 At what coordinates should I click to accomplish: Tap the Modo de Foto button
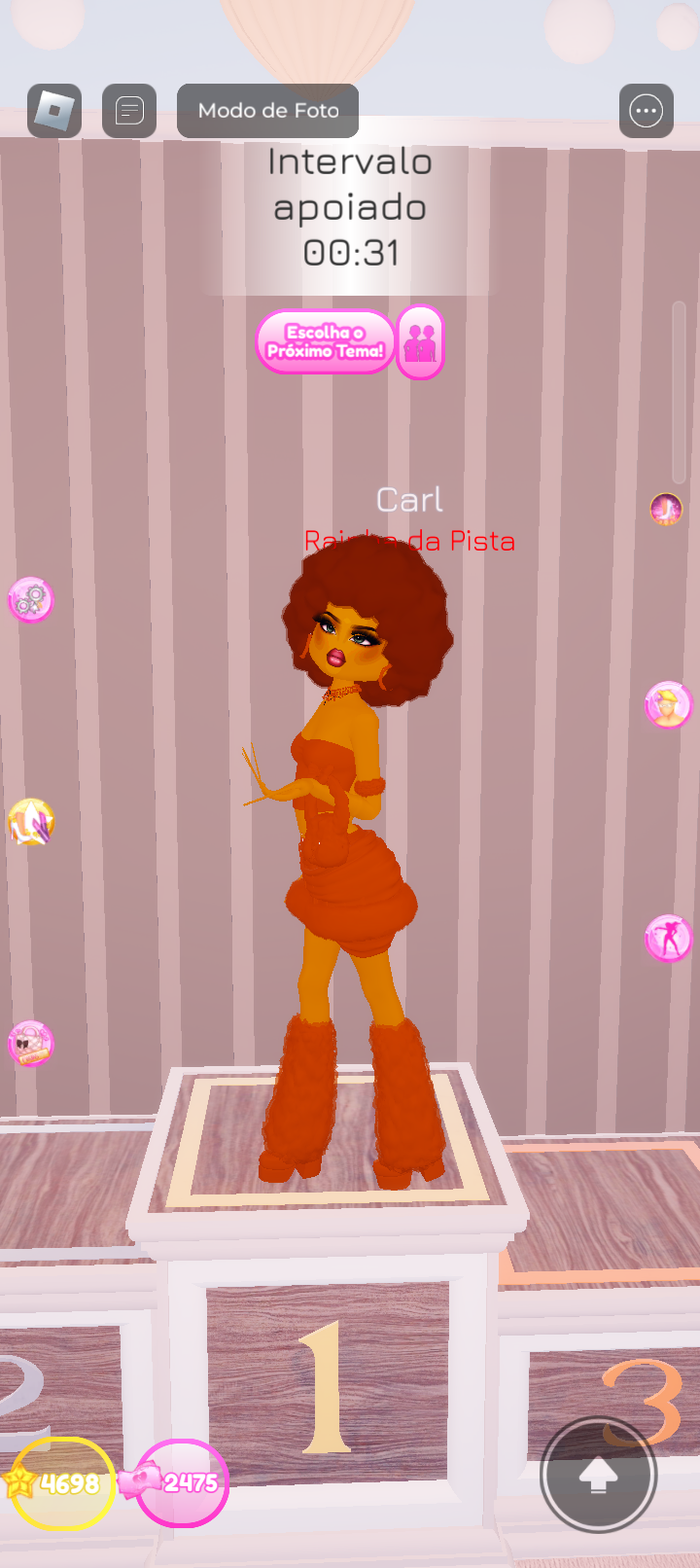268,111
